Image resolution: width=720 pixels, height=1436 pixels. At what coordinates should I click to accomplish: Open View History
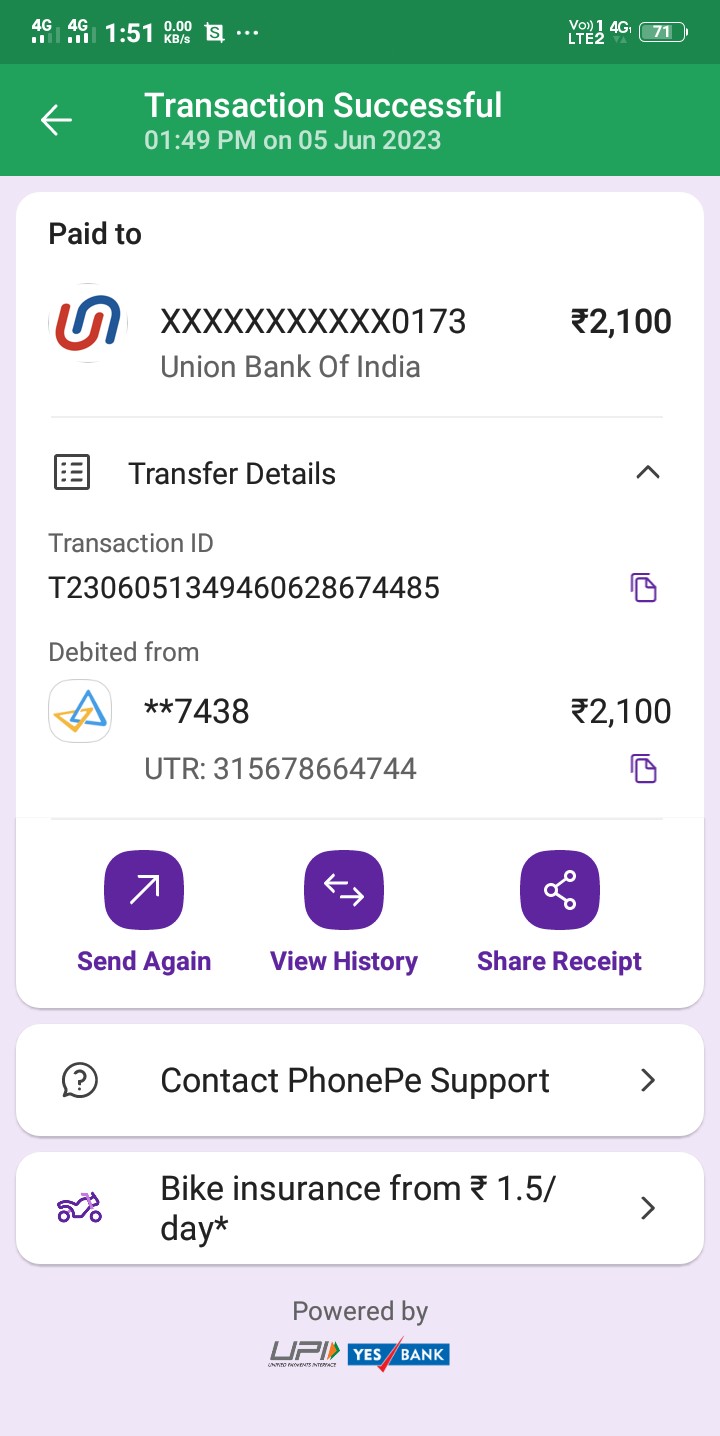tap(343, 890)
